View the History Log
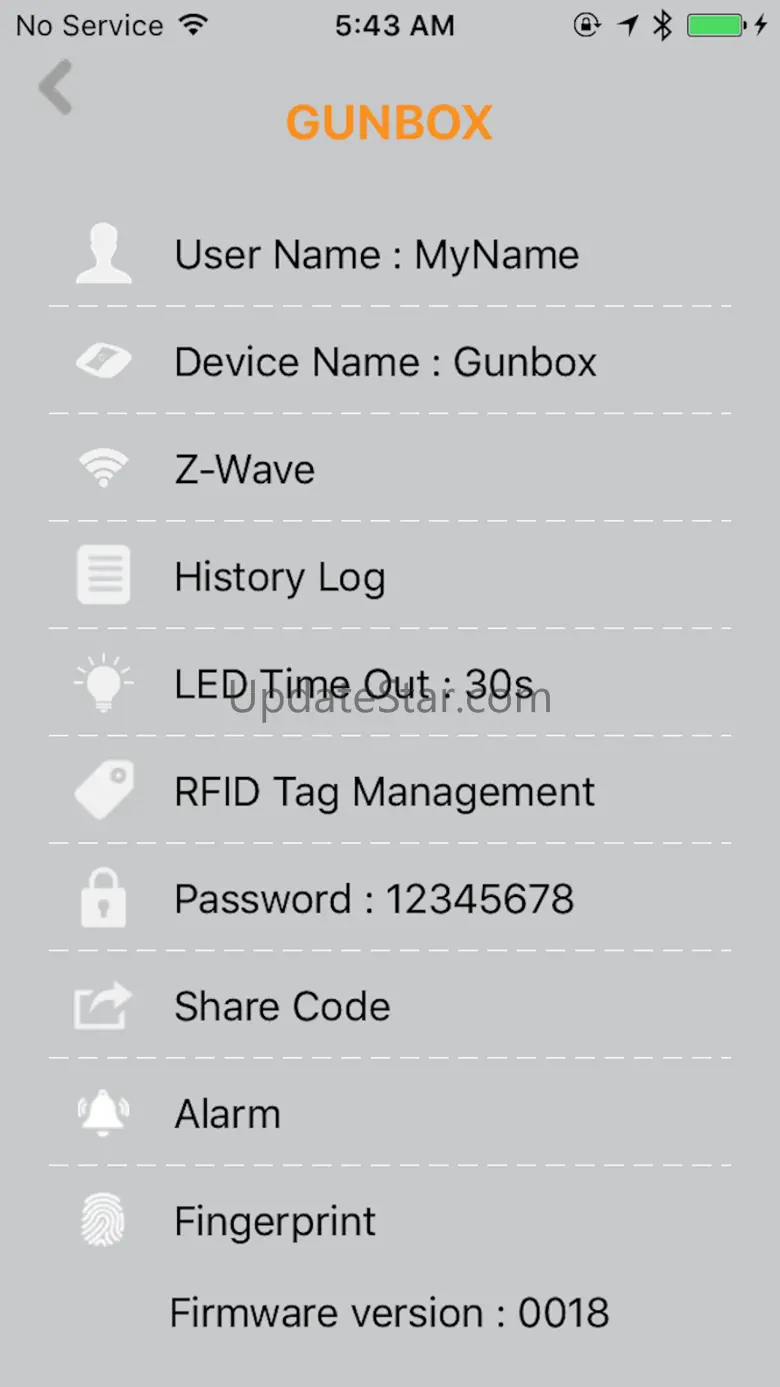780x1387 pixels. [x=390, y=576]
